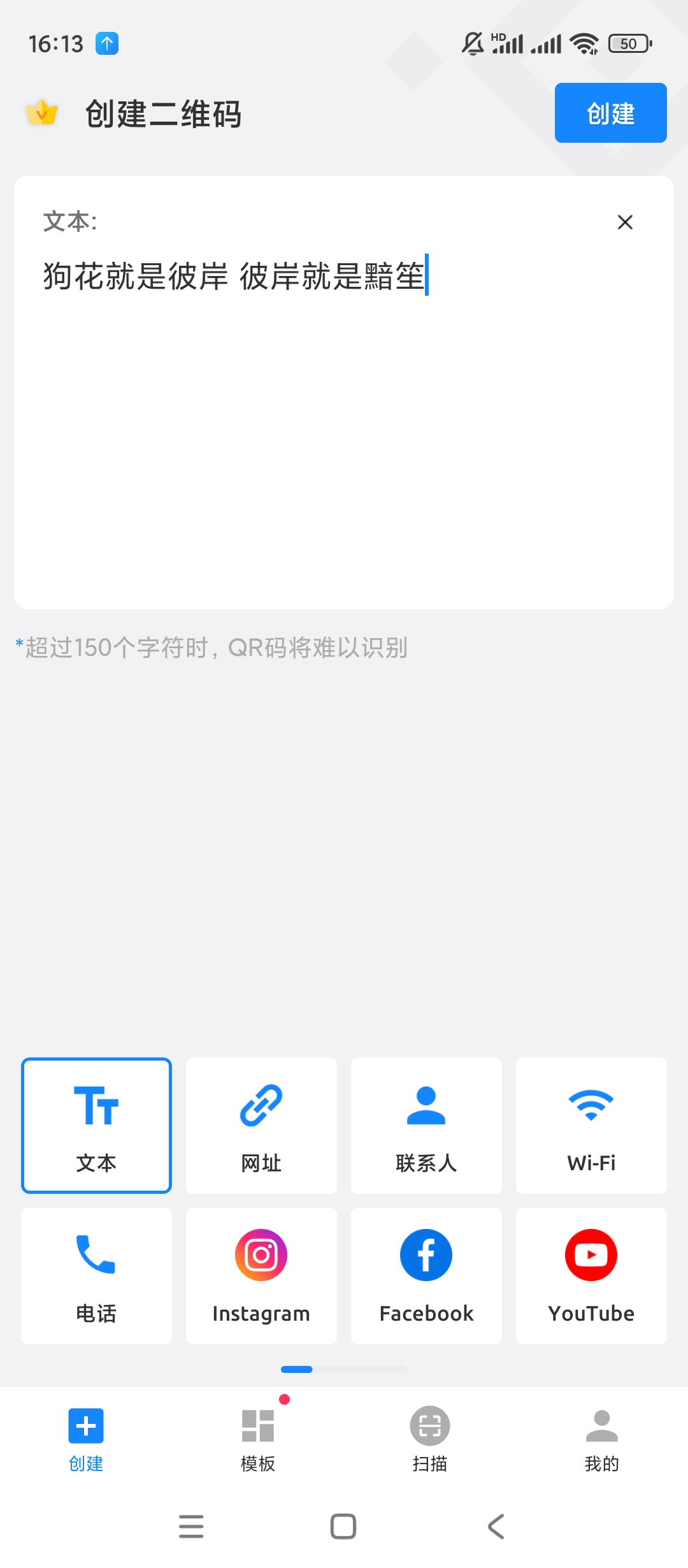Clear the text with the X button

[x=625, y=222]
